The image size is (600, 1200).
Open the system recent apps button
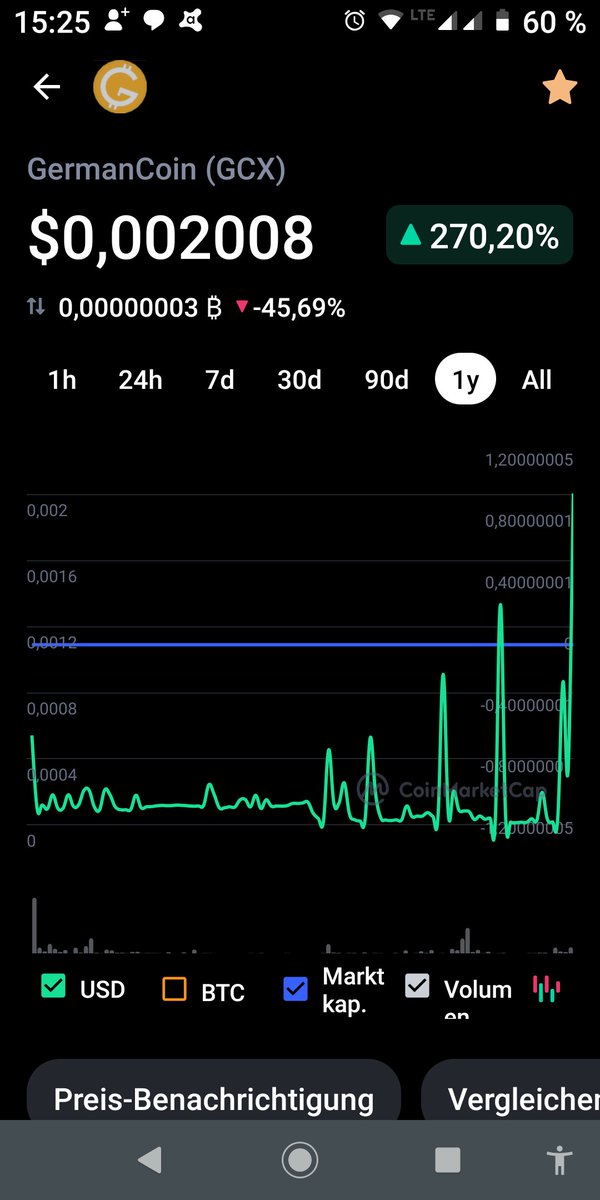tap(447, 1160)
